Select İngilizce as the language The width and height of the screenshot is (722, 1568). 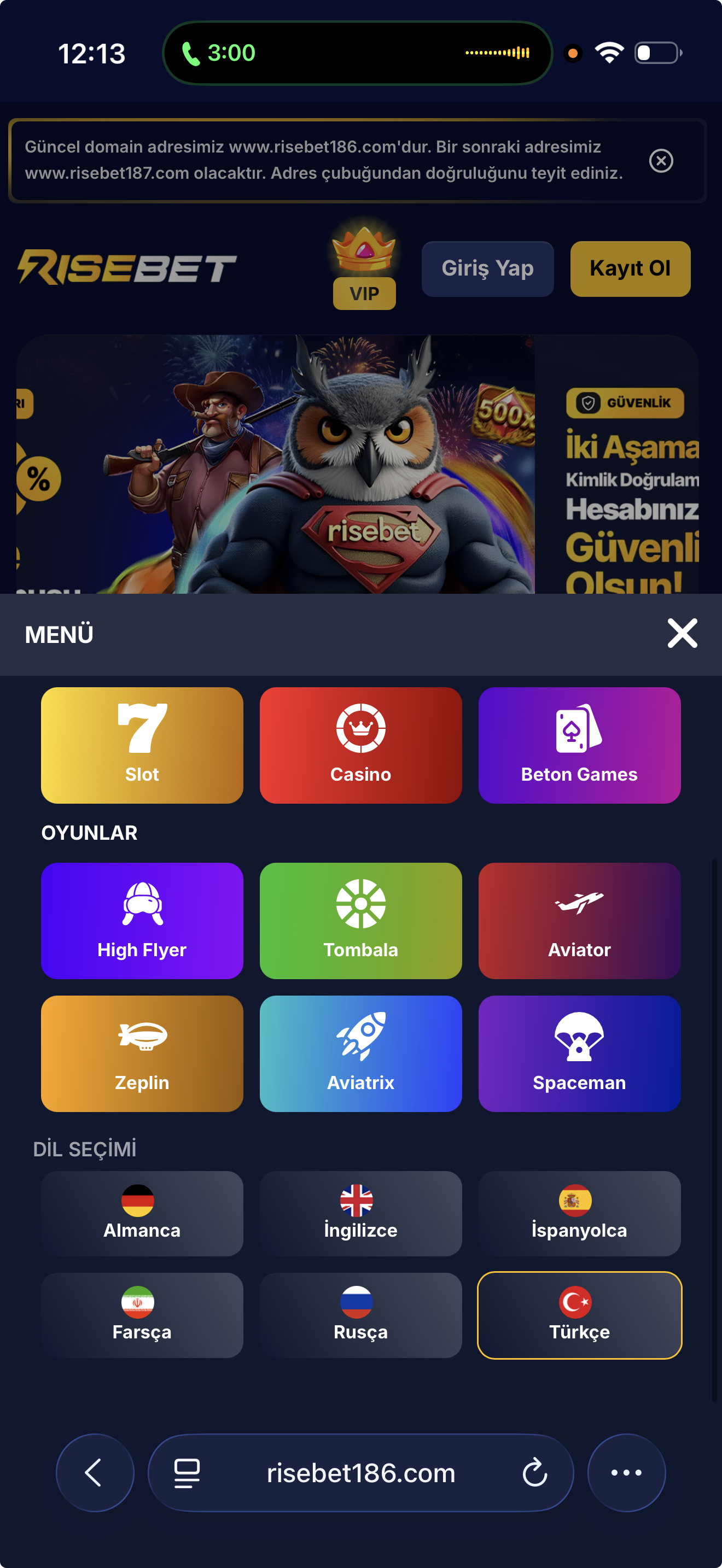click(x=360, y=1213)
